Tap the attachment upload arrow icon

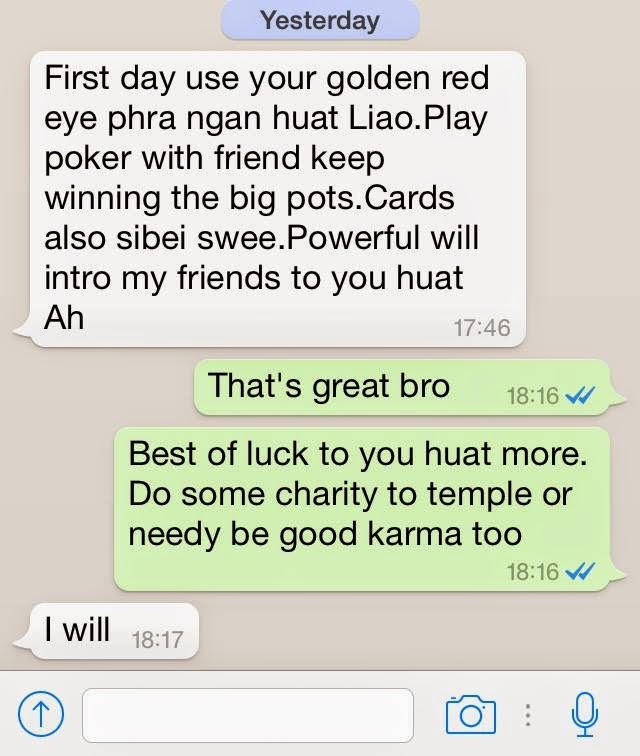(42, 714)
